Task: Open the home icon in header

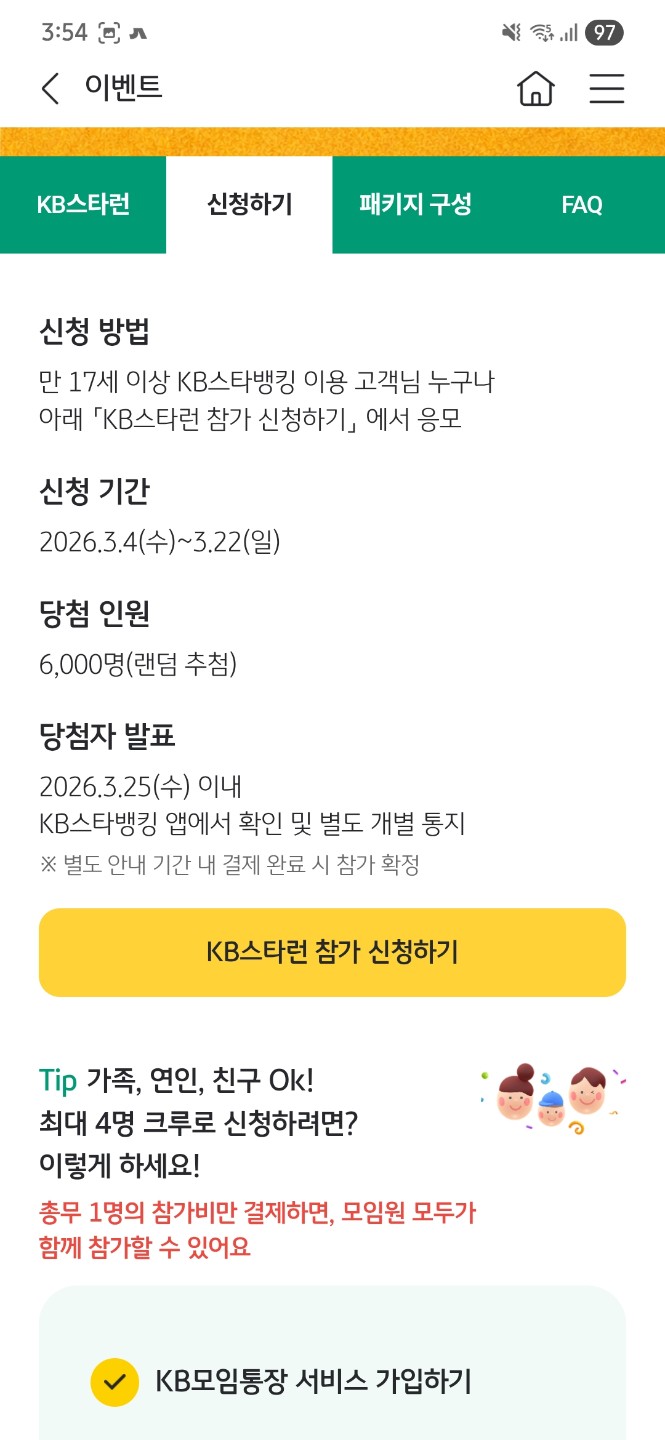Action: [536, 88]
